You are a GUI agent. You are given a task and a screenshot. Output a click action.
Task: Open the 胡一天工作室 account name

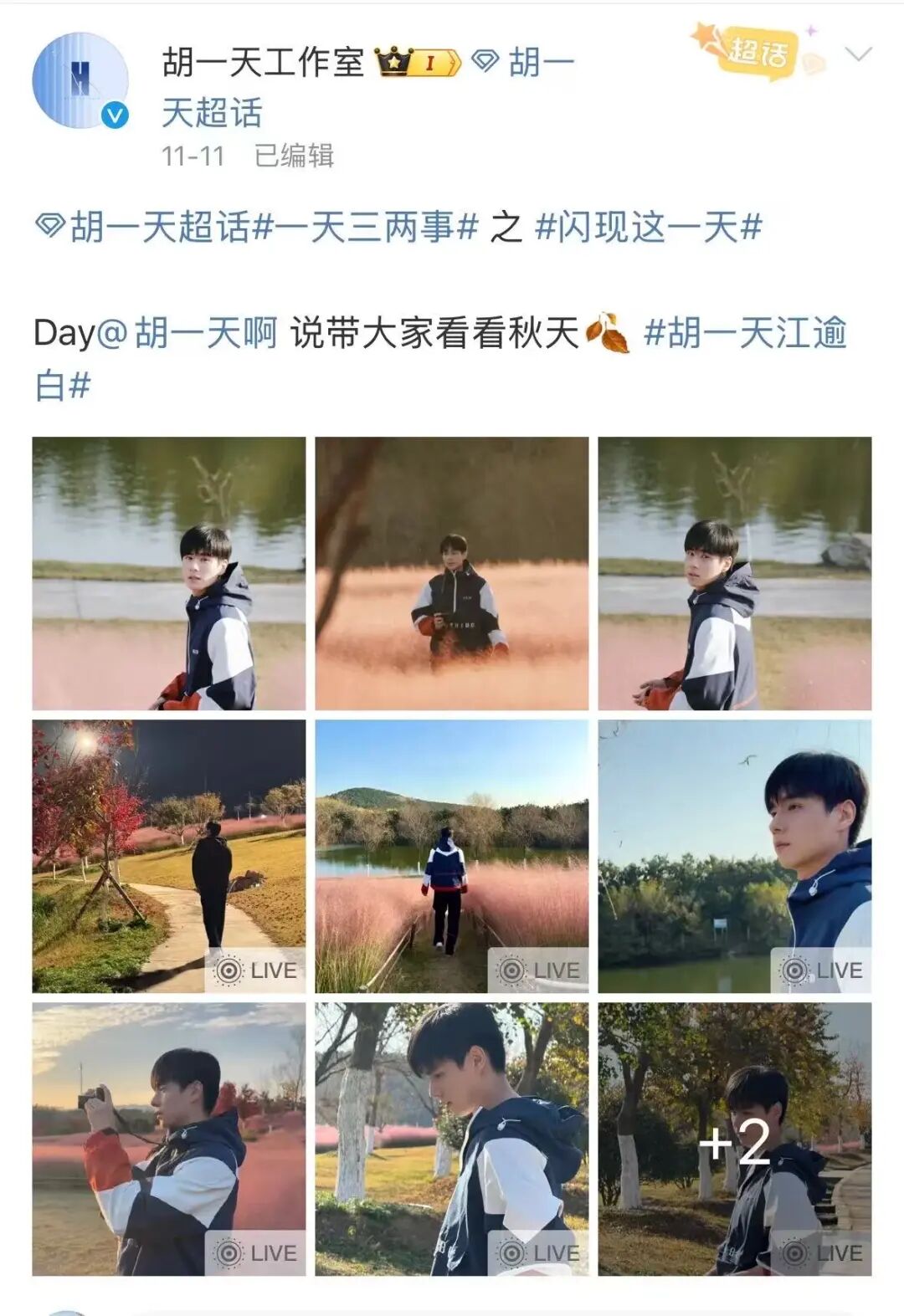click(263, 62)
